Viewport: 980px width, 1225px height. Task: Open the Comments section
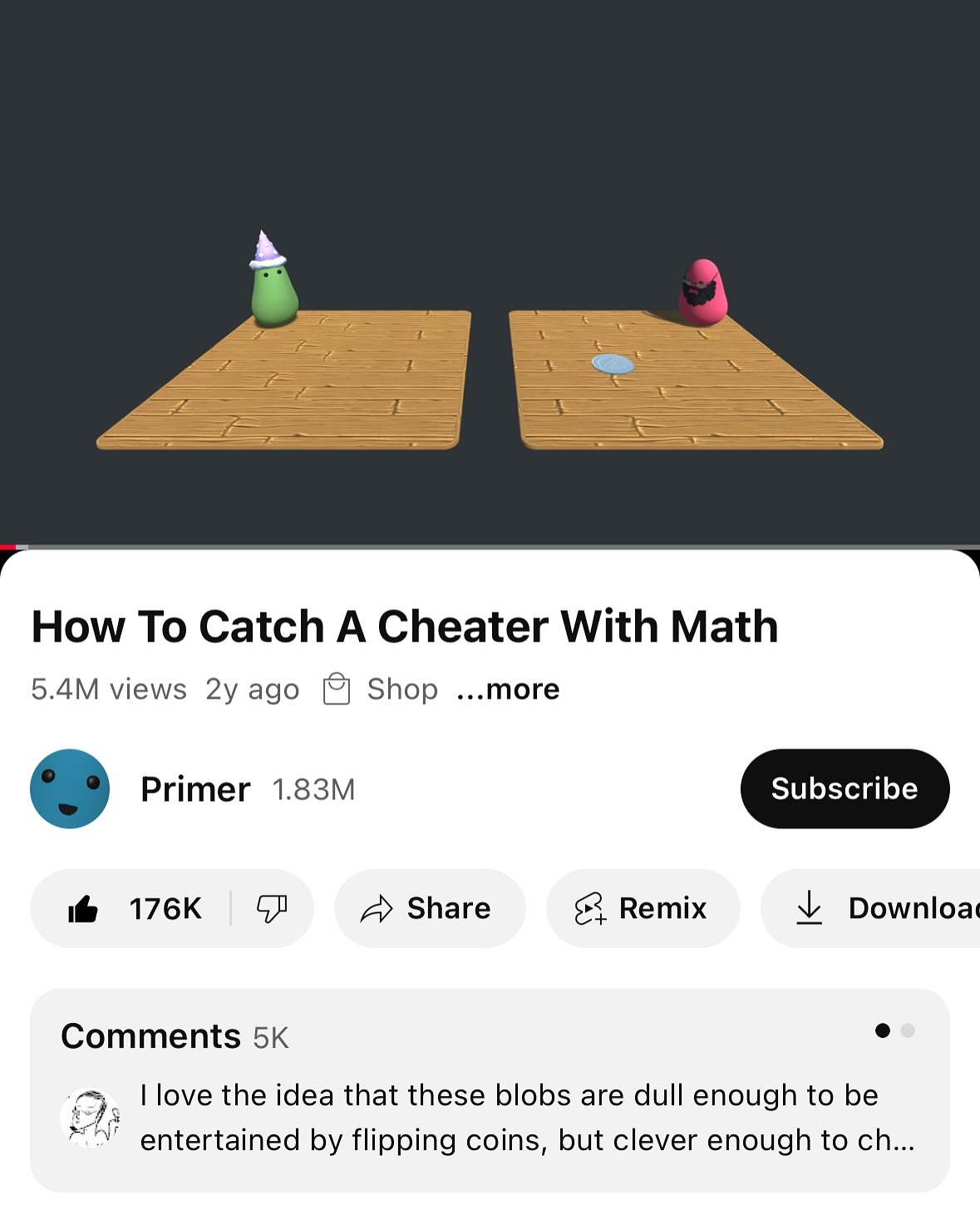click(x=490, y=1089)
